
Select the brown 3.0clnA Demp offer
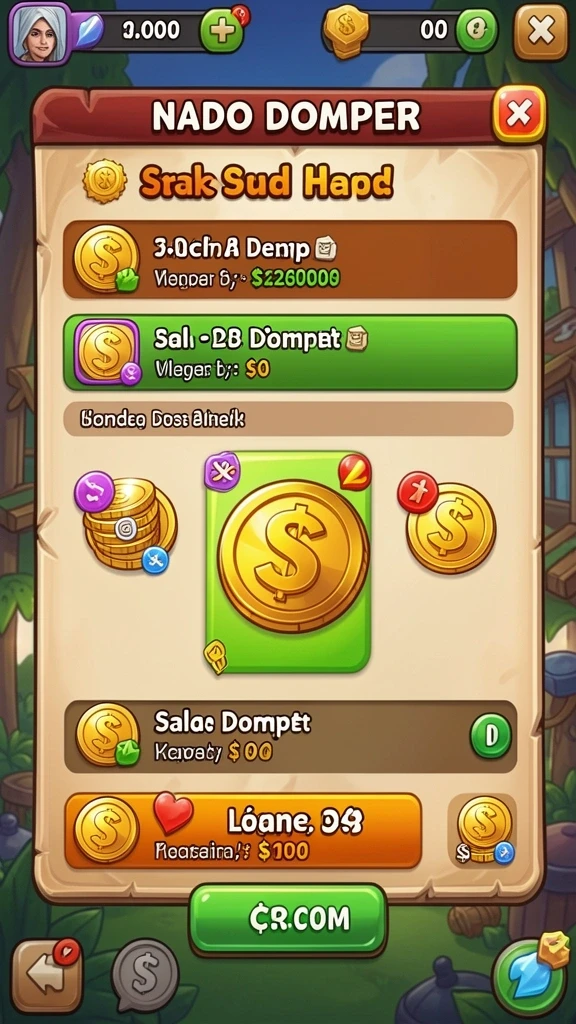click(290, 259)
